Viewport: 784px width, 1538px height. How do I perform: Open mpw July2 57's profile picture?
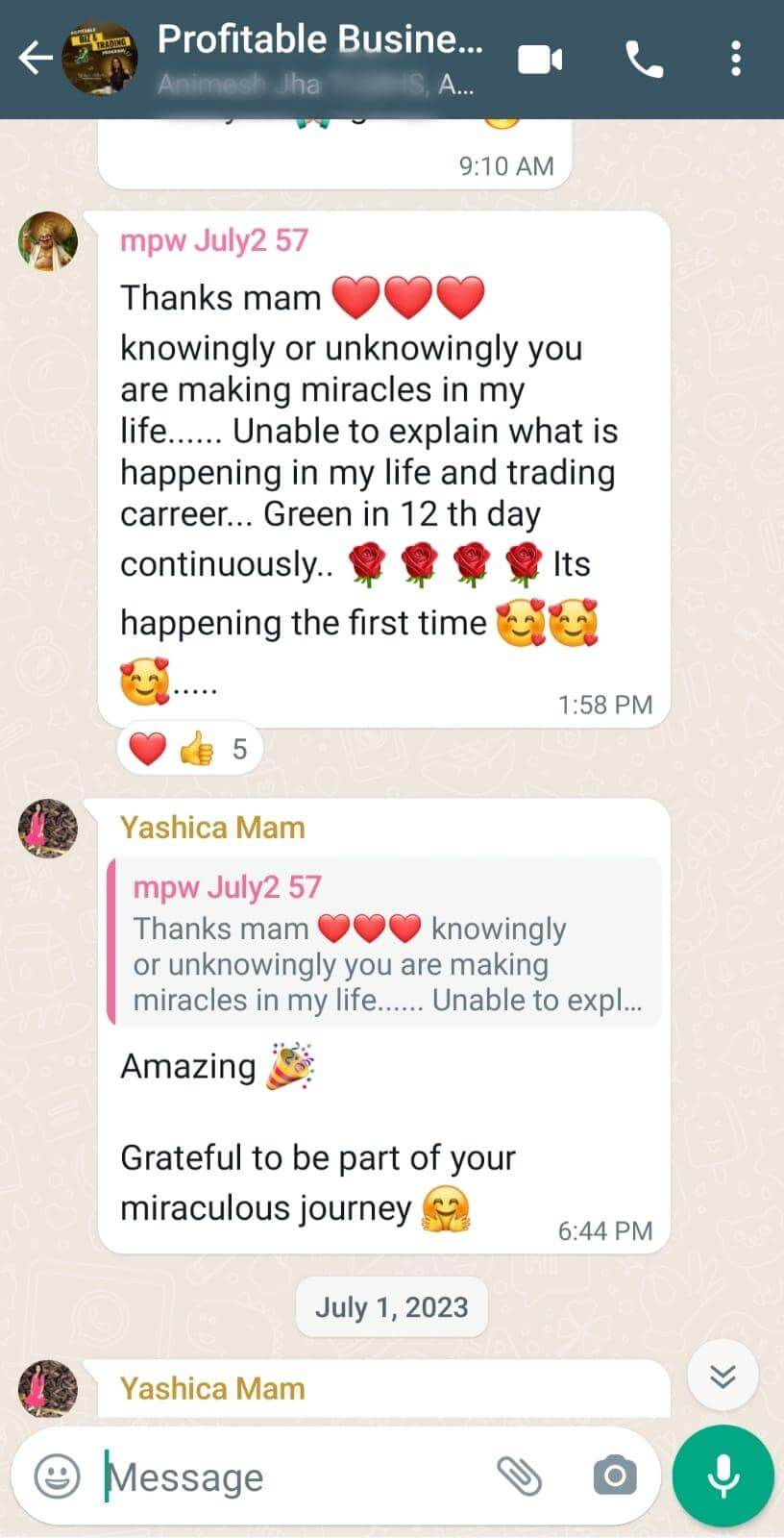click(48, 241)
